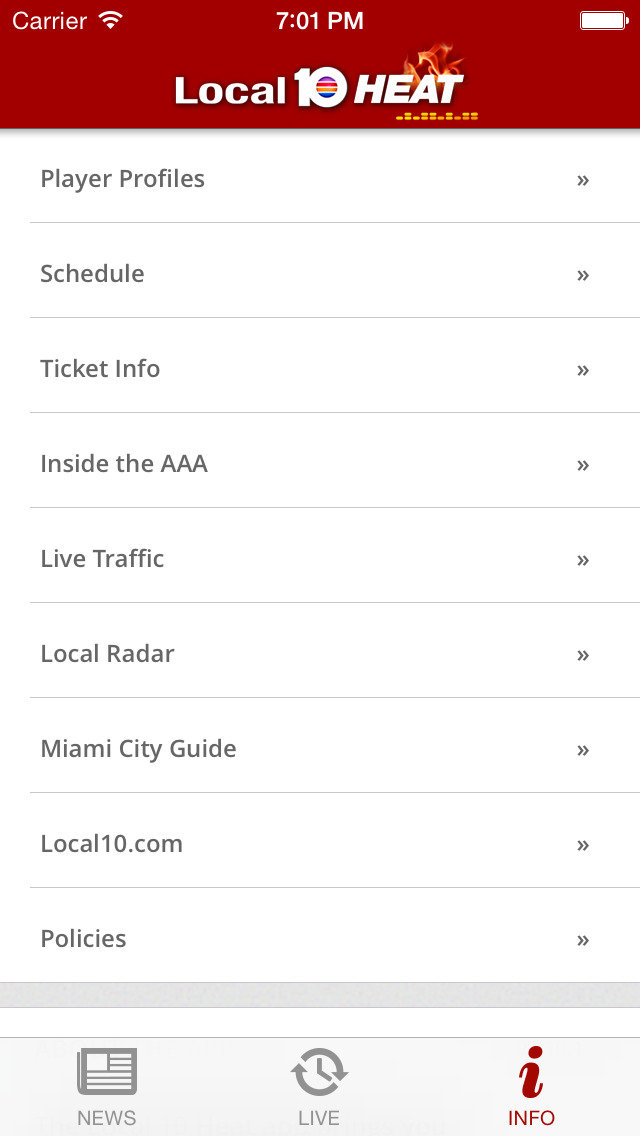
Task: Open Miami City Guide
Action: pos(320,749)
